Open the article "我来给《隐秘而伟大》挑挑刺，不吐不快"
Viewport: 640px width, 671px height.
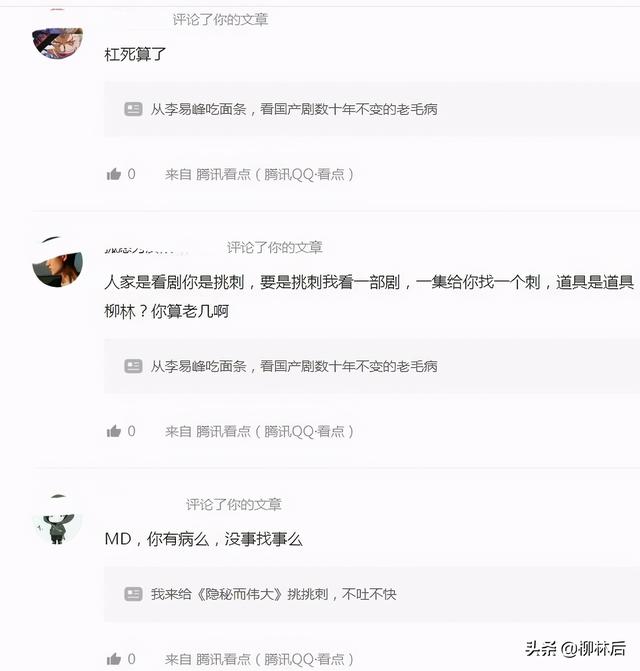[x=273, y=594]
